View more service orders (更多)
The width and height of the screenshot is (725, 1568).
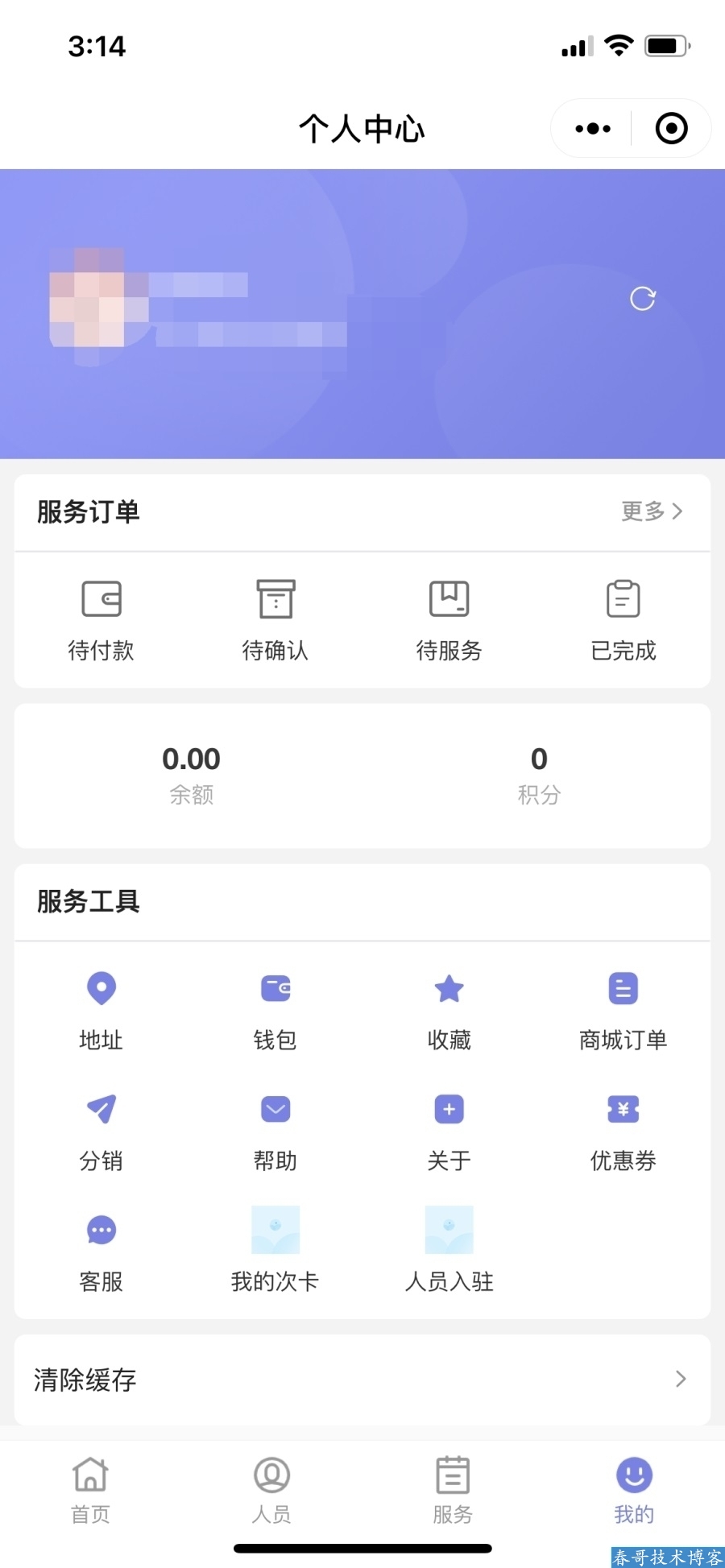coord(651,511)
